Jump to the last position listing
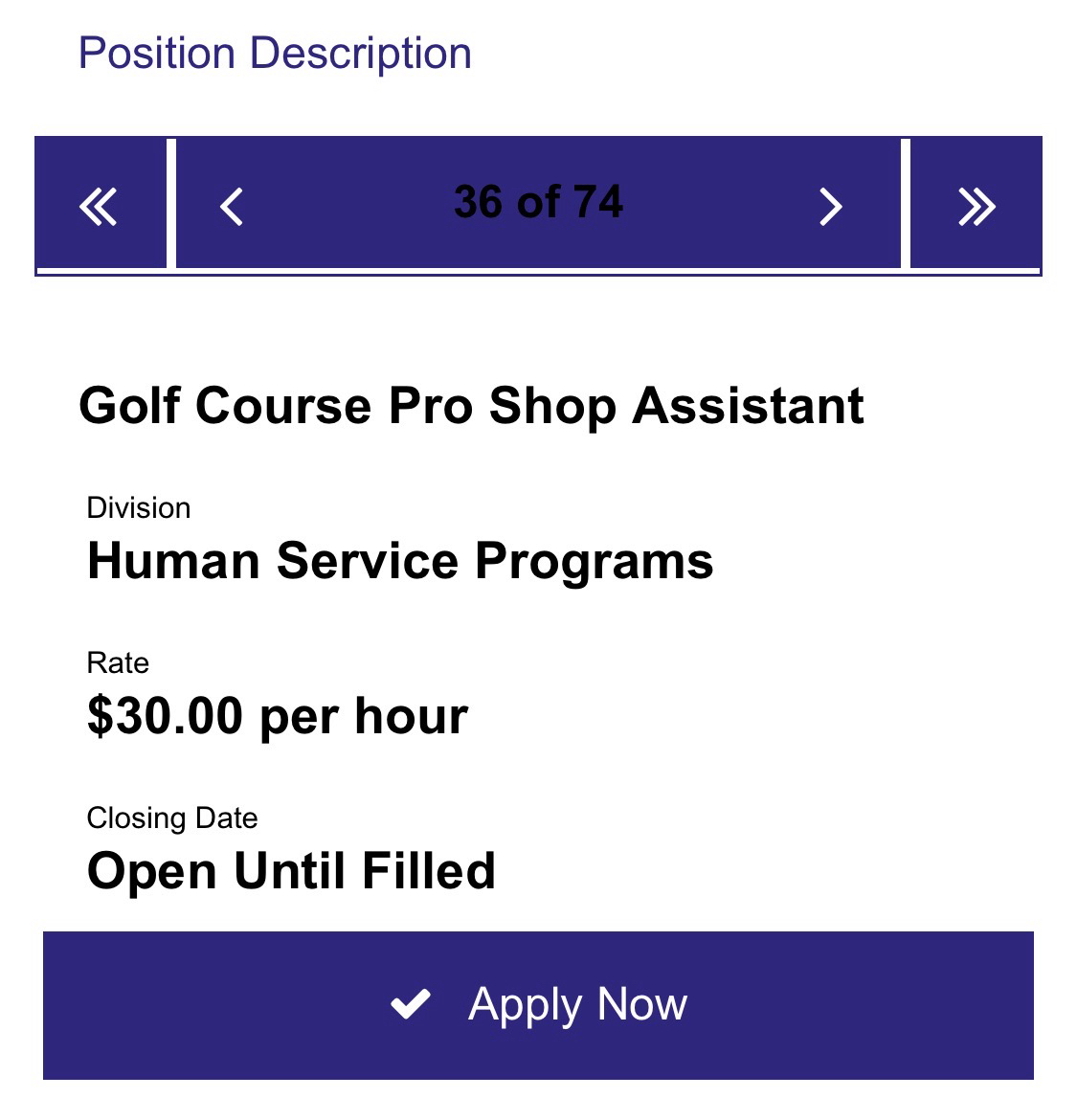The image size is (1077, 1120). [x=976, y=205]
